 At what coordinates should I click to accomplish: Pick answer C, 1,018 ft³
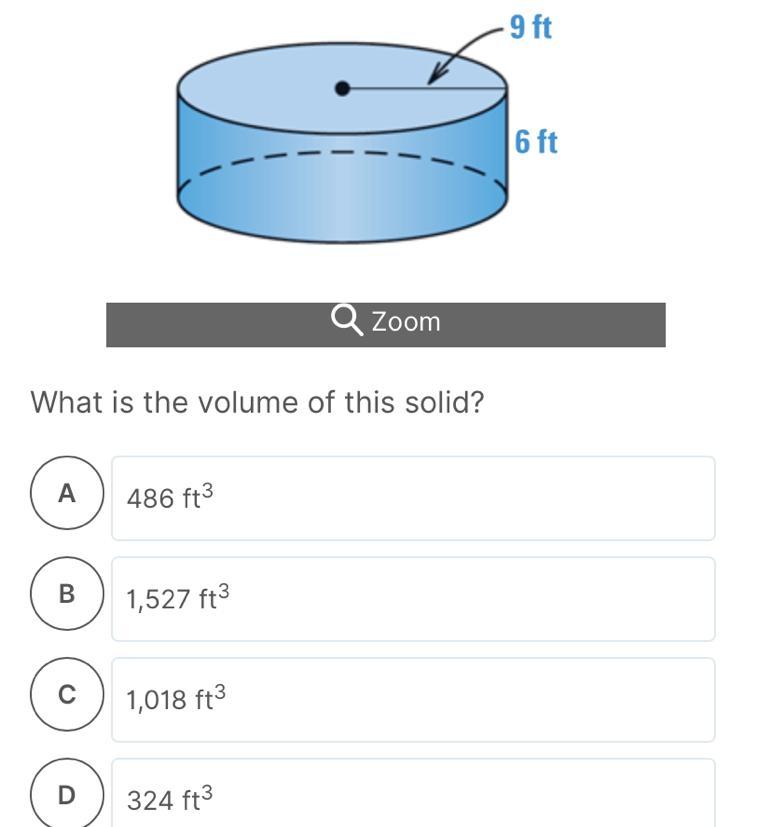(66, 694)
